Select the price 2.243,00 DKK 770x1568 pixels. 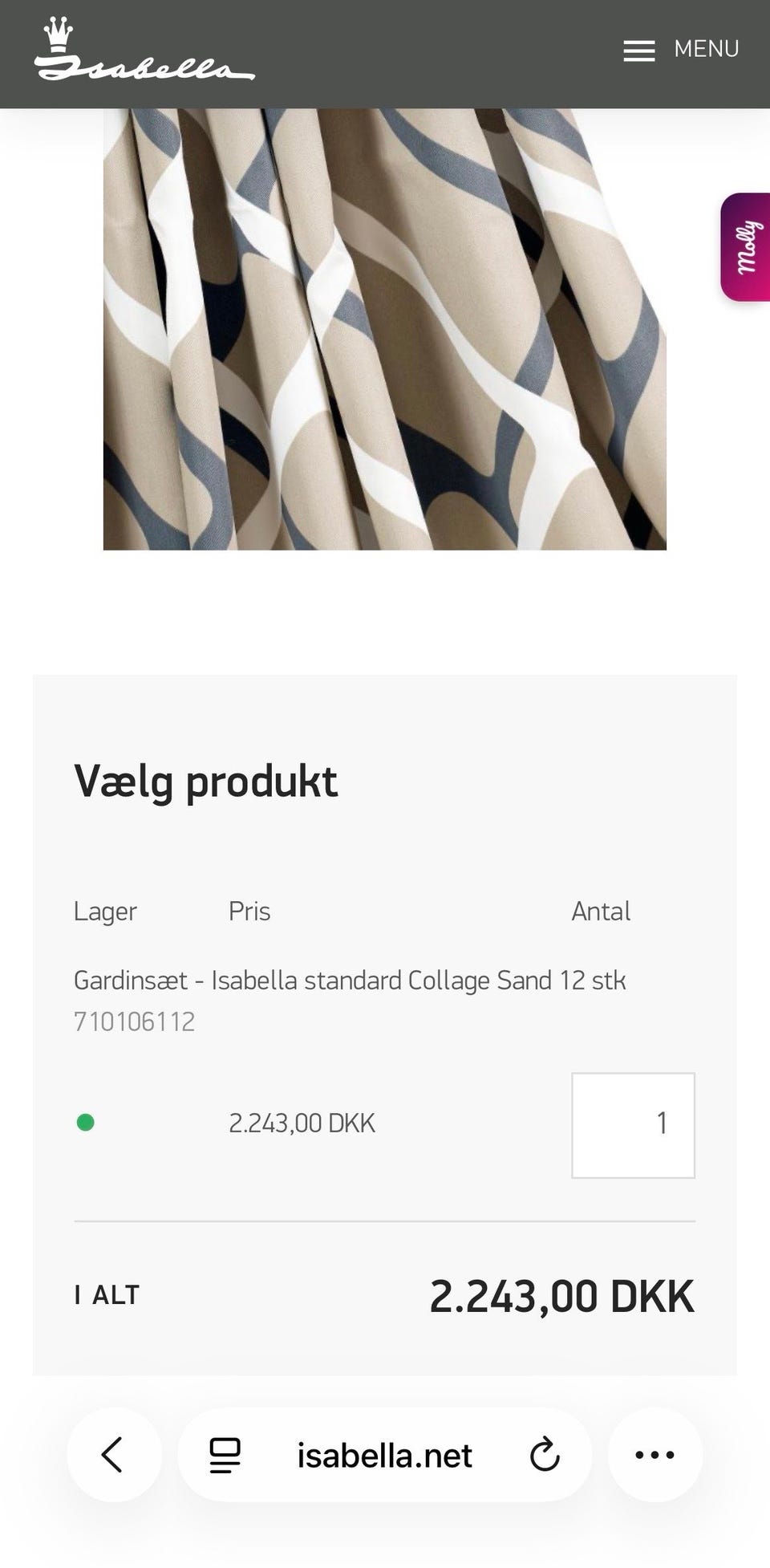(302, 1123)
